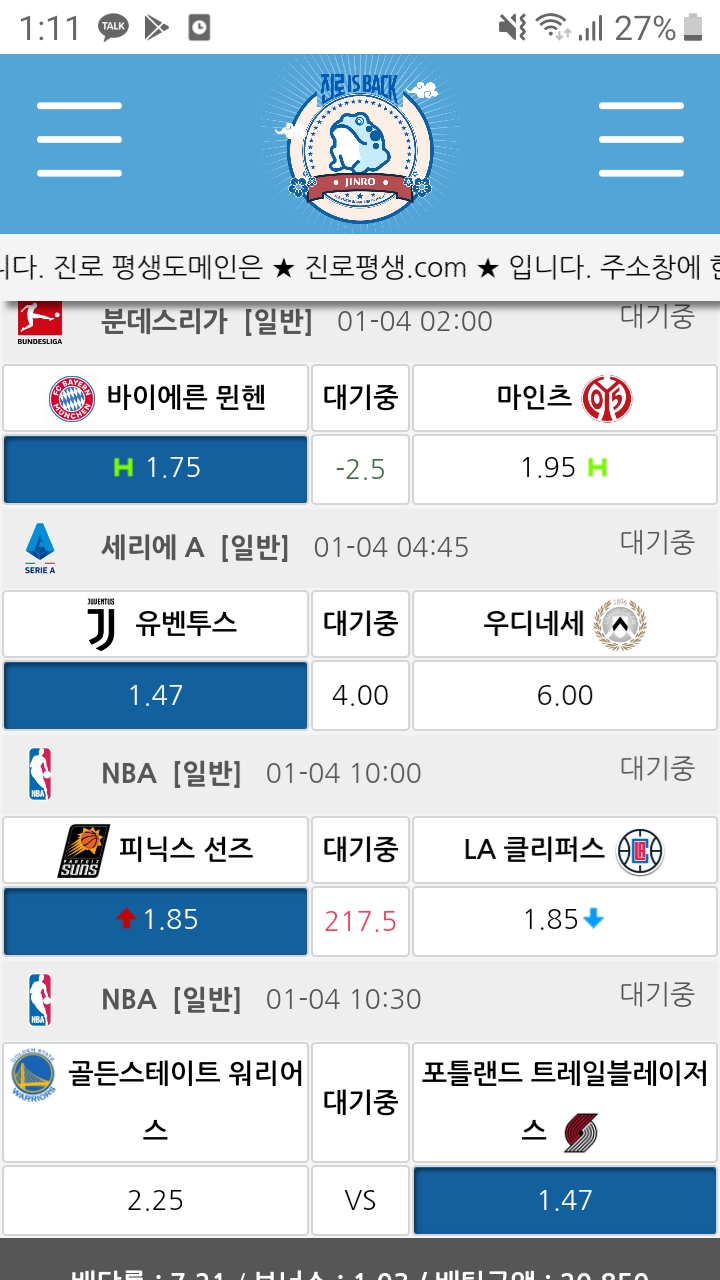Select Juventus win odds 1.47
This screenshot has height=1280, width=720.
tap(156, 695)
